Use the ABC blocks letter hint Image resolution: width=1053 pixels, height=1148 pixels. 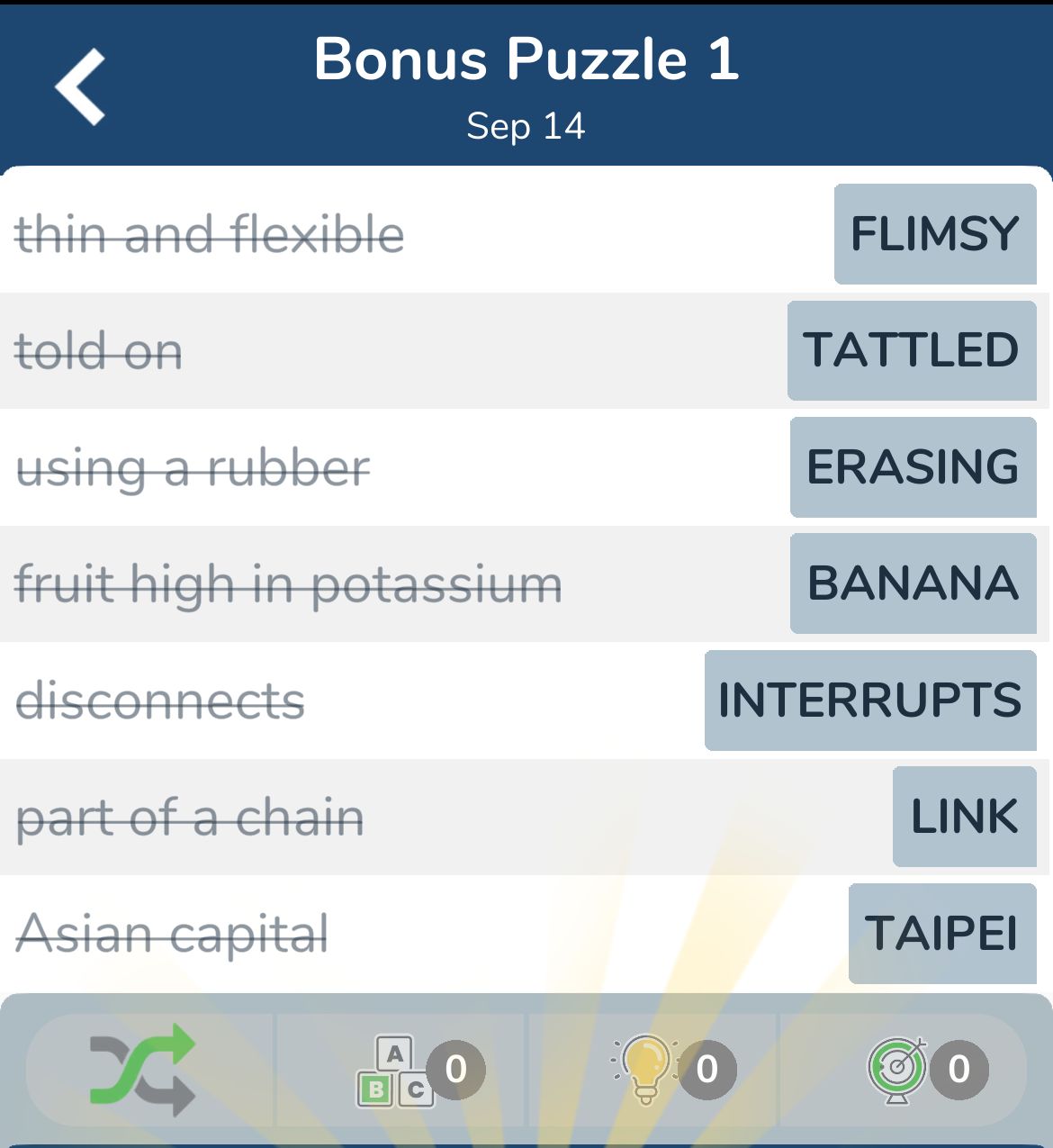[396, 1070]
